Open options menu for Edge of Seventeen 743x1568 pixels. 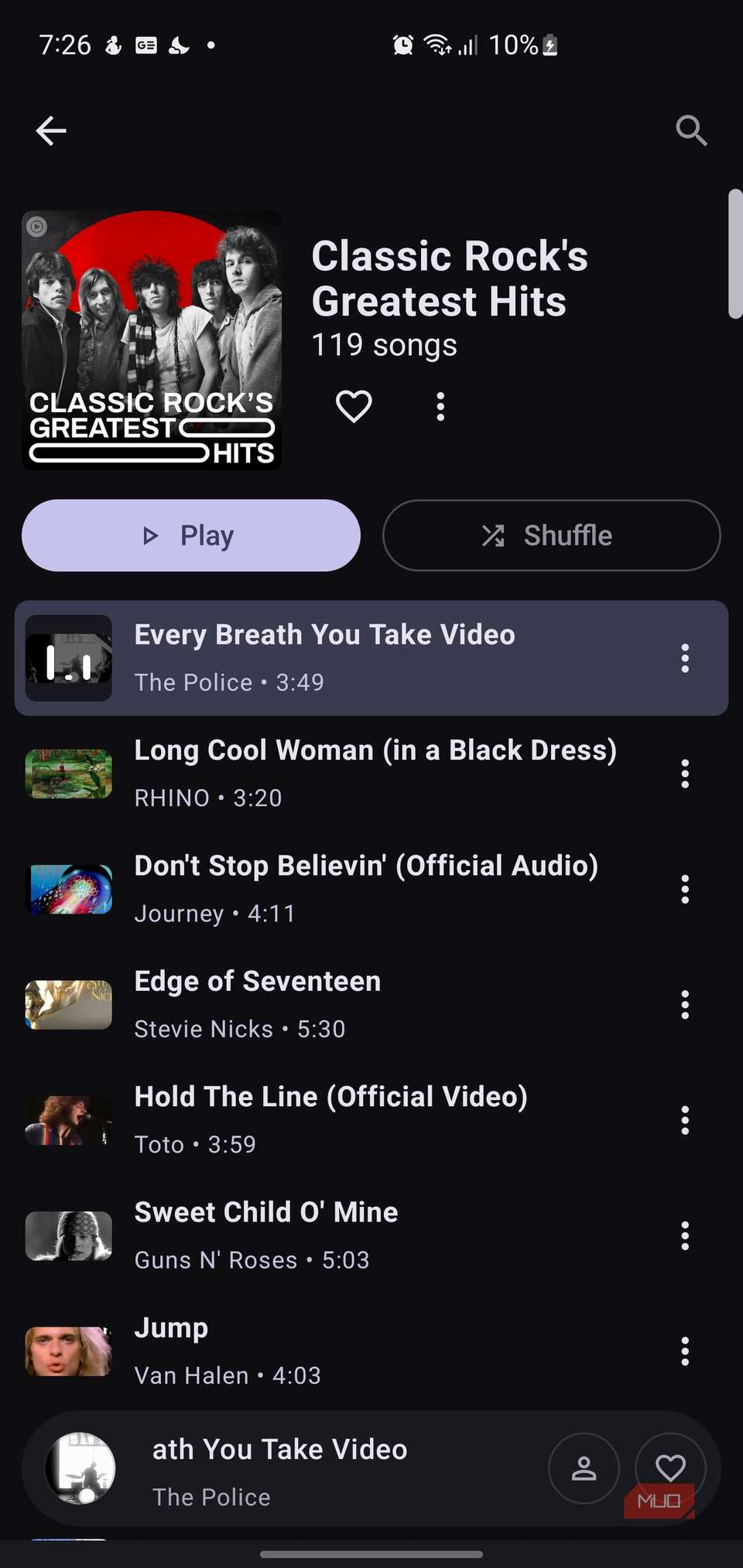[685, 1004]
